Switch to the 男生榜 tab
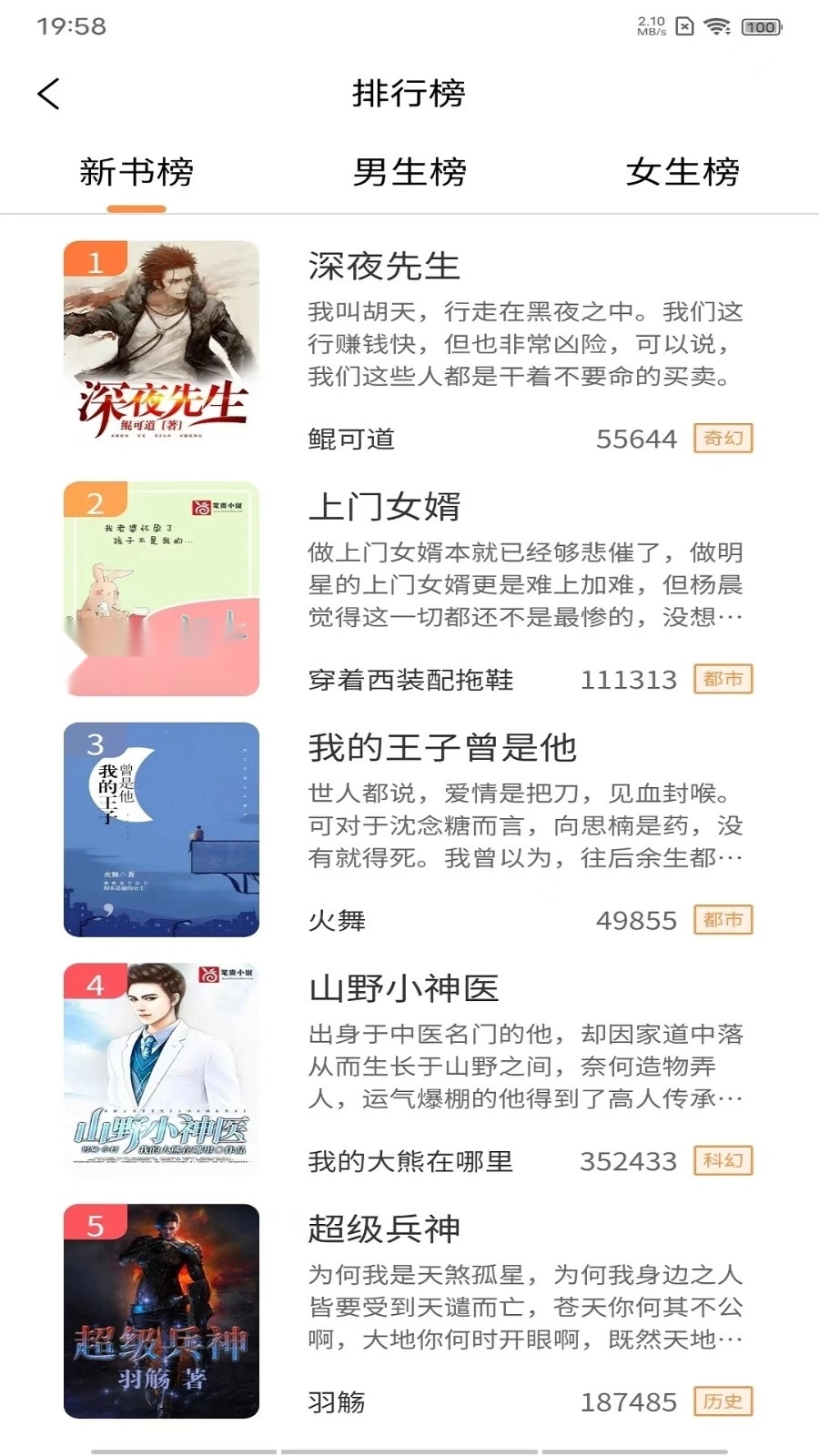This screenshot has height=1456, width=819. click(x=409, y=169)
